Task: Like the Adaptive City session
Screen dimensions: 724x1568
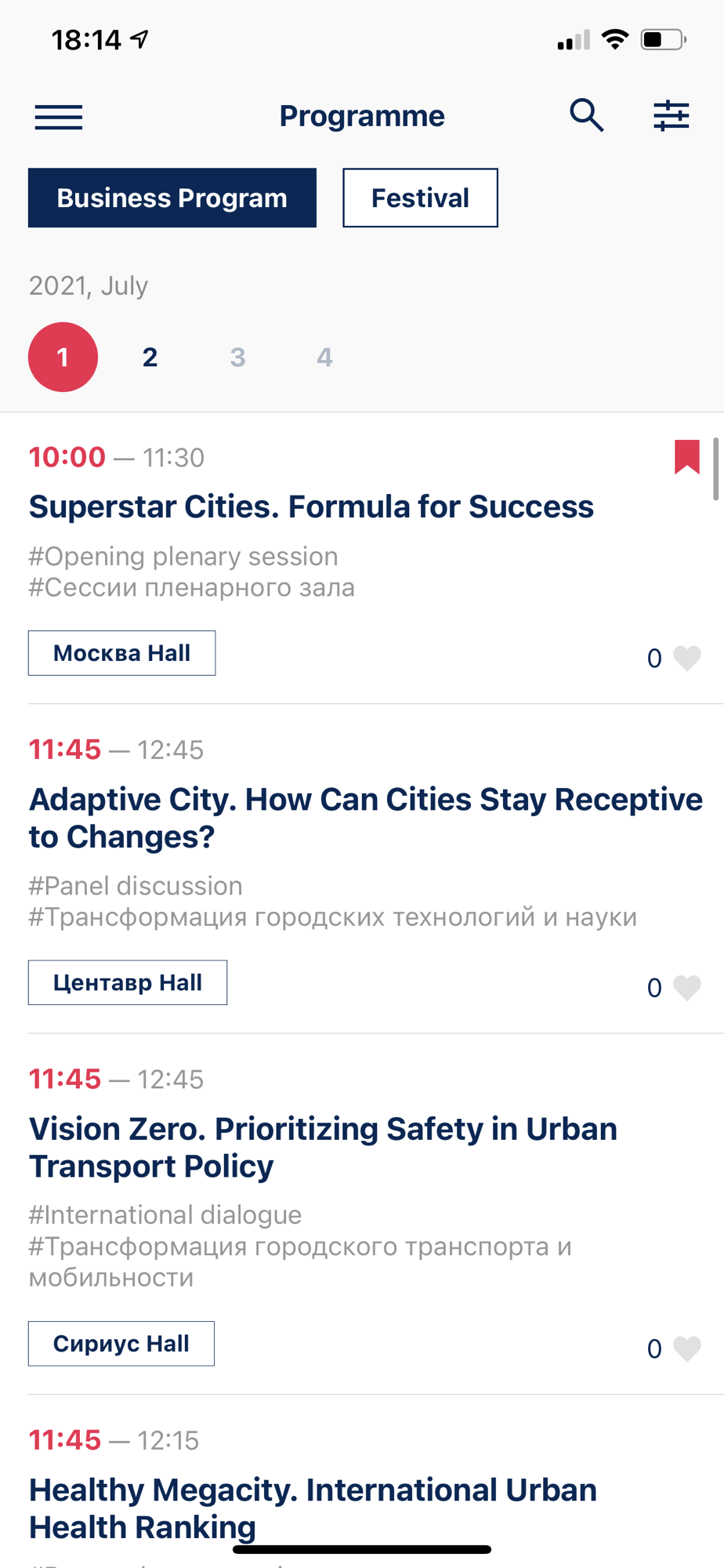Action: click(687, 987)
